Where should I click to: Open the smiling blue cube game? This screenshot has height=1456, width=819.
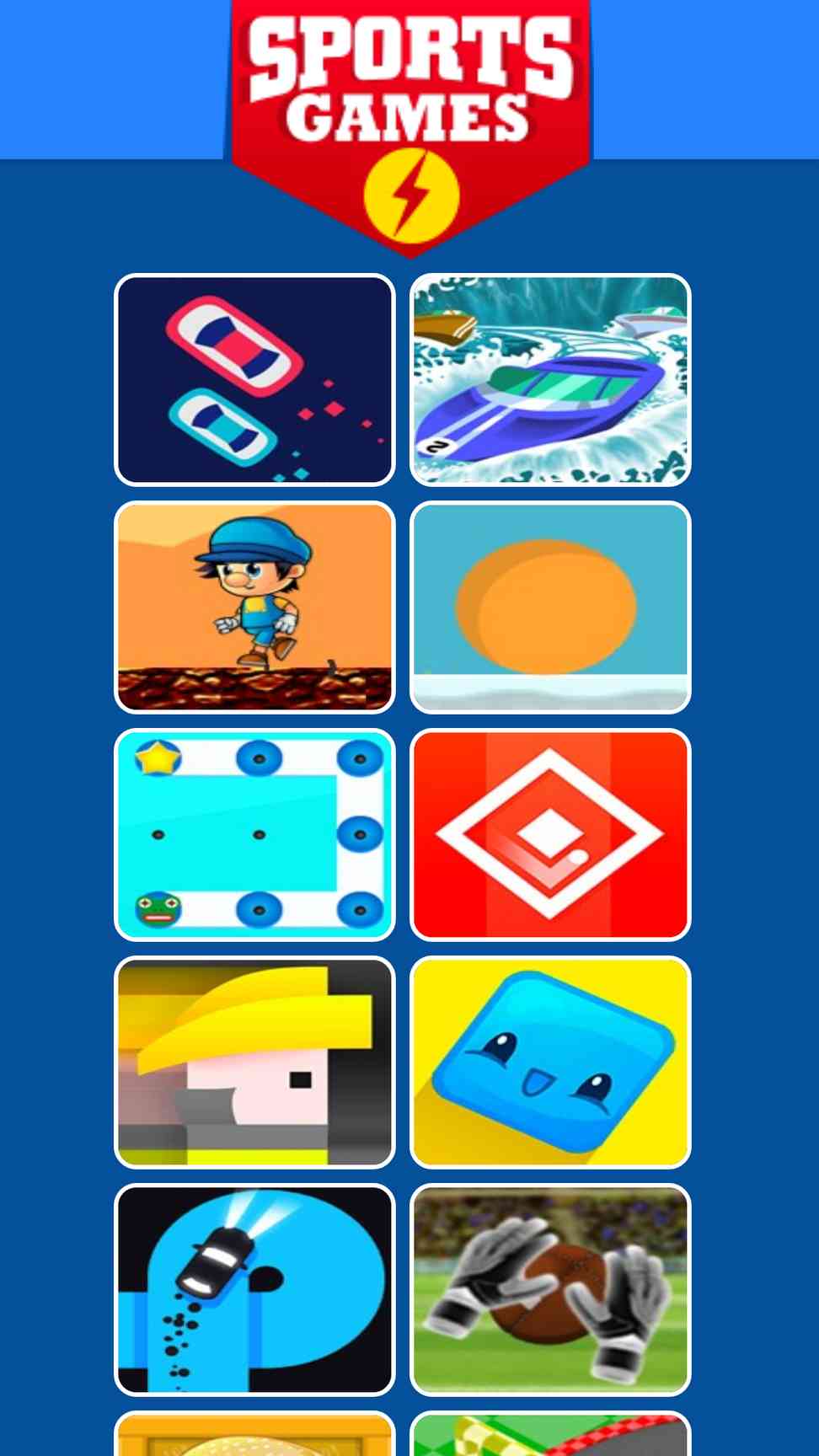point(550,1063)
